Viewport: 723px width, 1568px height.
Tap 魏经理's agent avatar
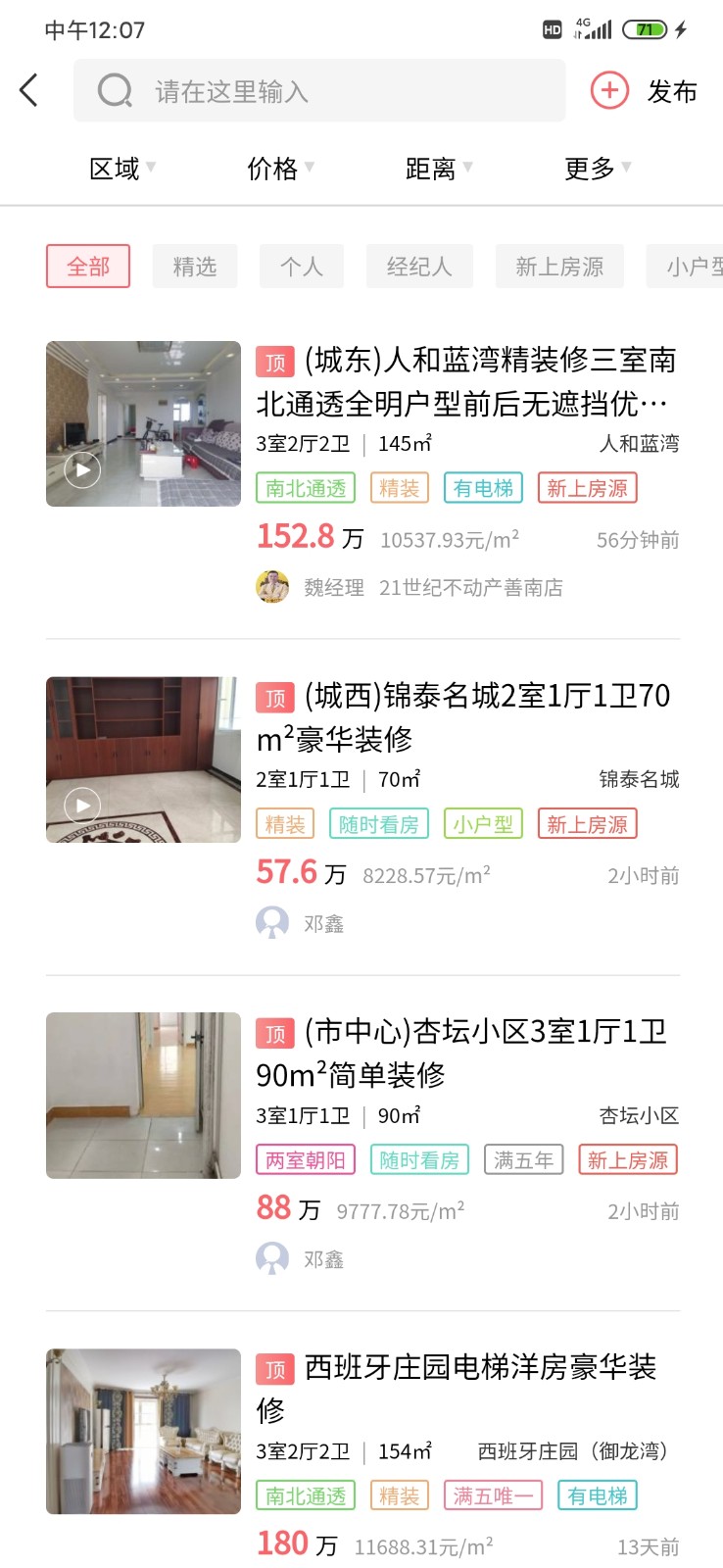click(x=271, y=587)
